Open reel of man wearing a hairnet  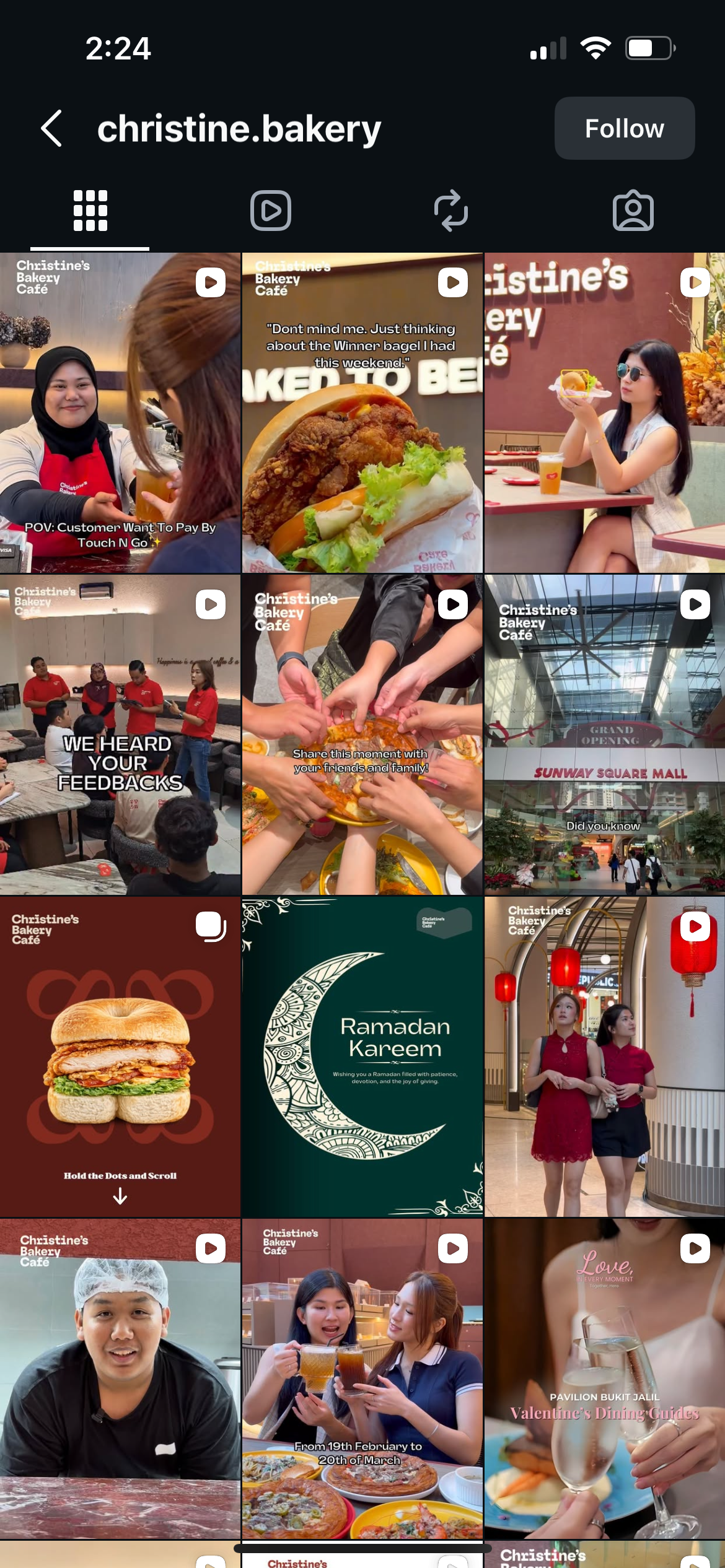pos(120,1379)
